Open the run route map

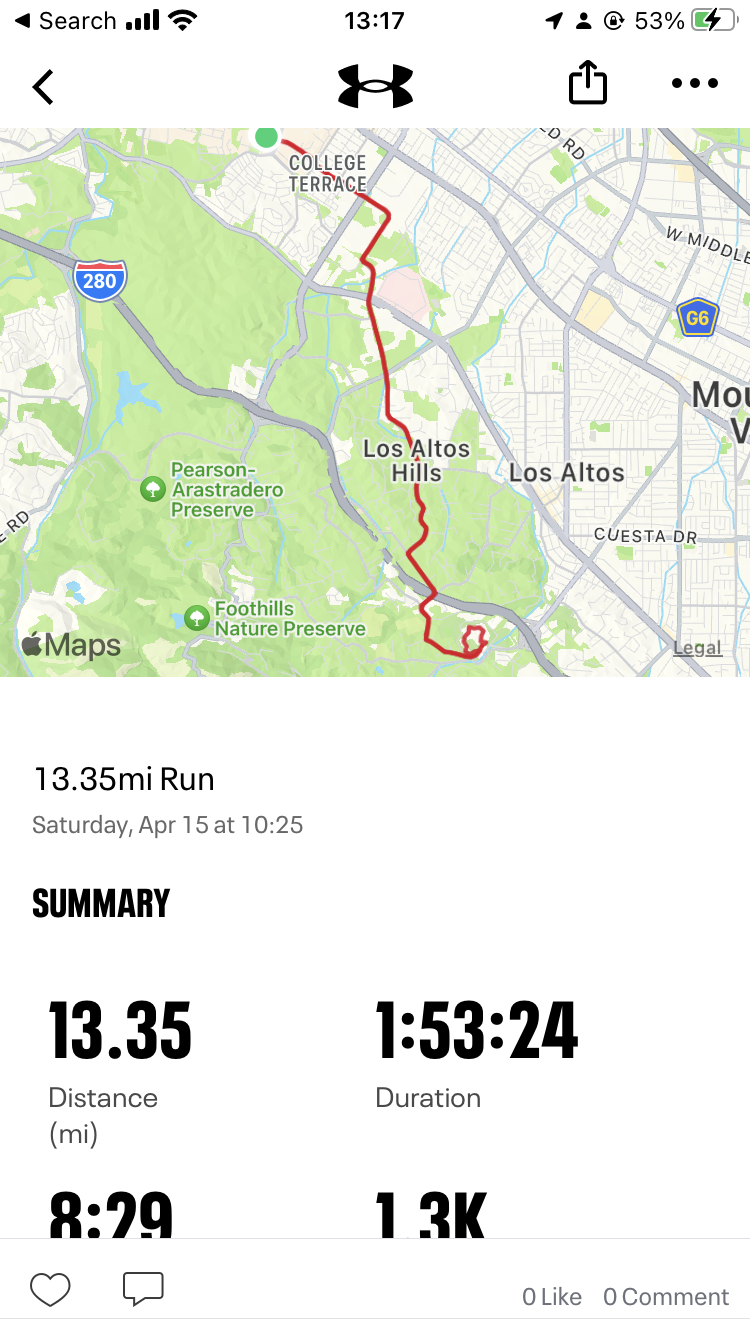click(x=375, y=400)
